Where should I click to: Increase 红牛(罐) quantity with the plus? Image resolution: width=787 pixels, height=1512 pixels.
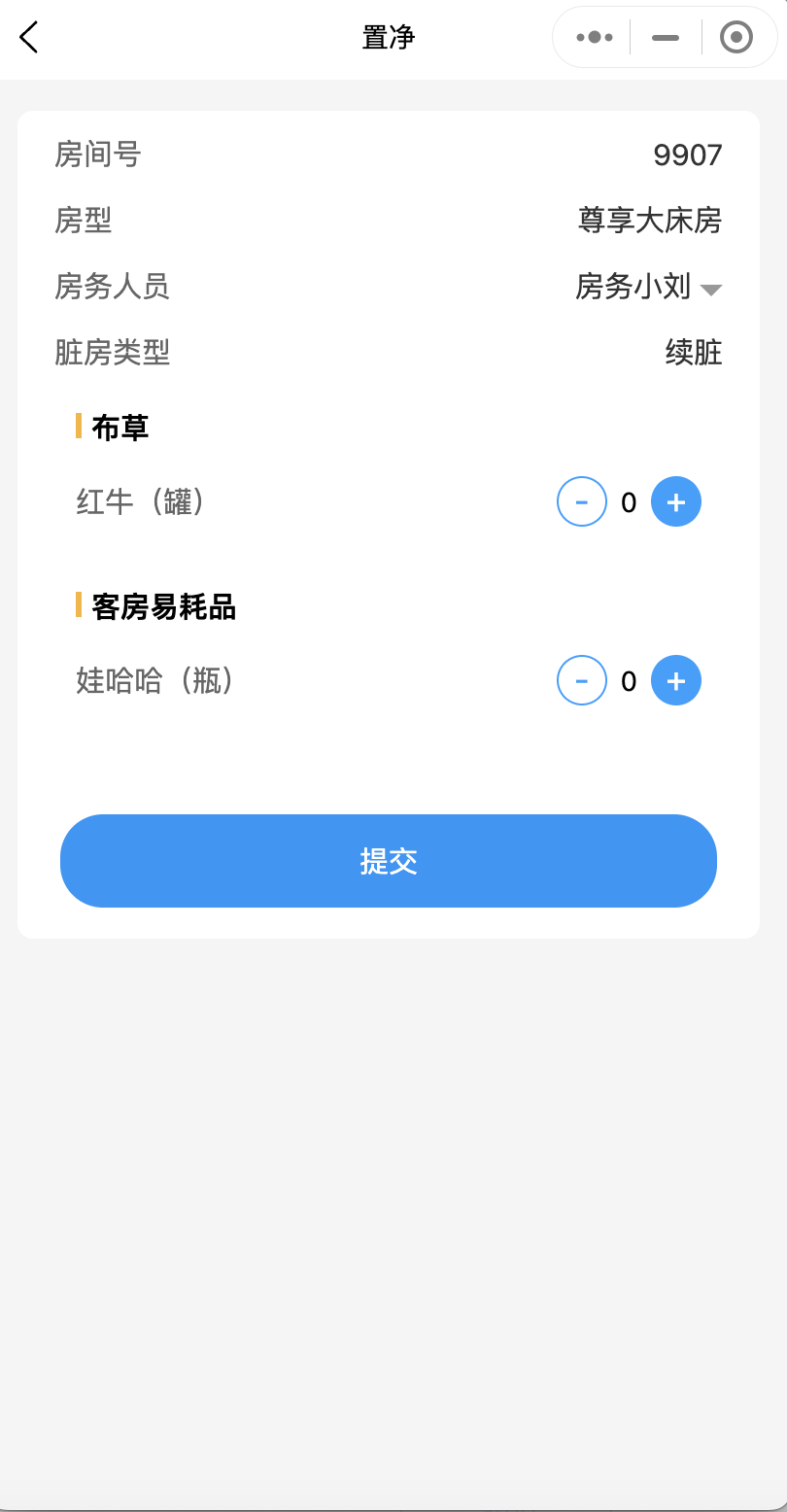pyautogui.click(x=676, y=502)
